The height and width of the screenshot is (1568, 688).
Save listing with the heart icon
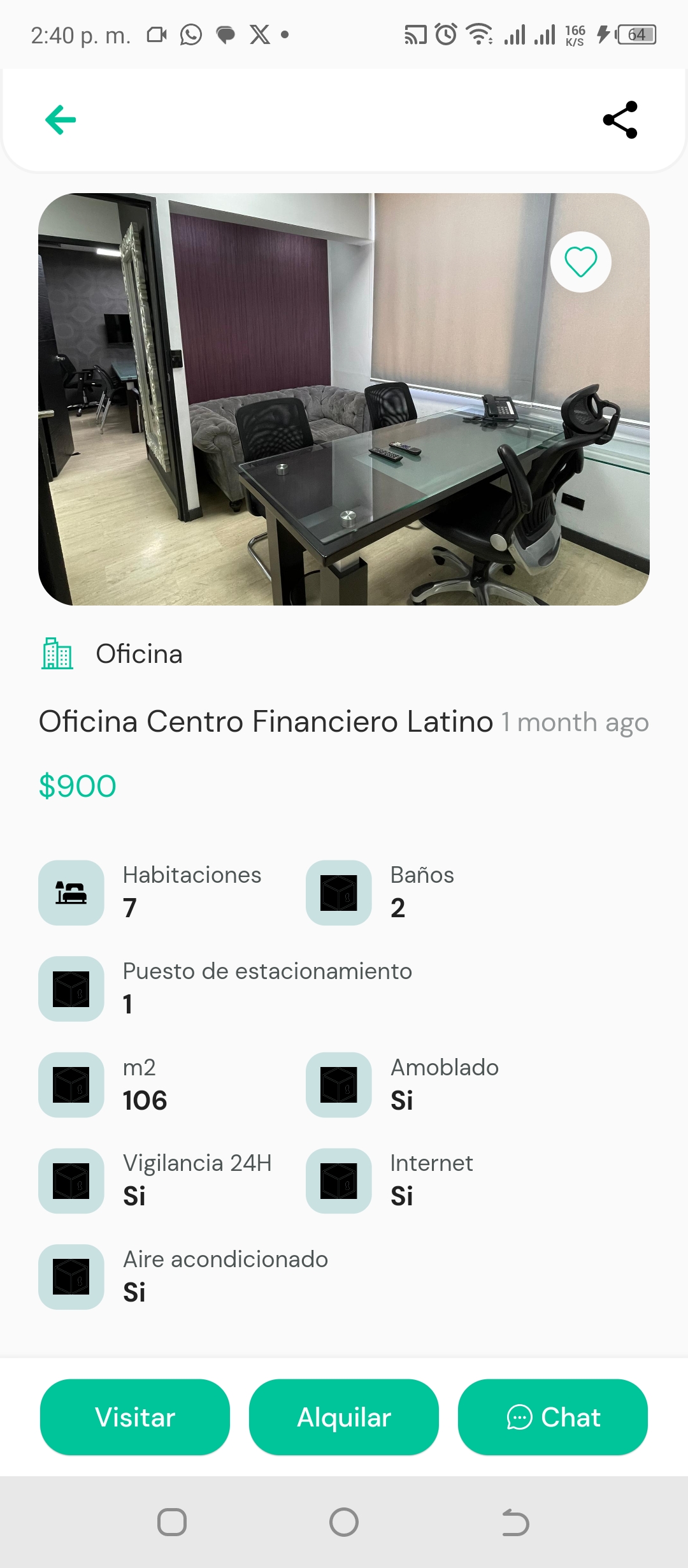[580, 262]
